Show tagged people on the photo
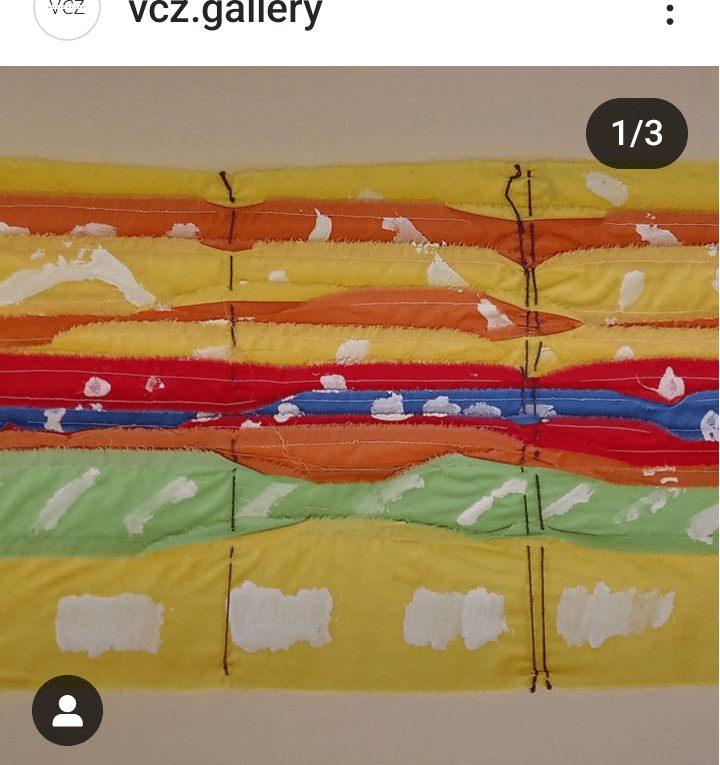Viewport: 720px width, 765px height. [x=67, y=710]
